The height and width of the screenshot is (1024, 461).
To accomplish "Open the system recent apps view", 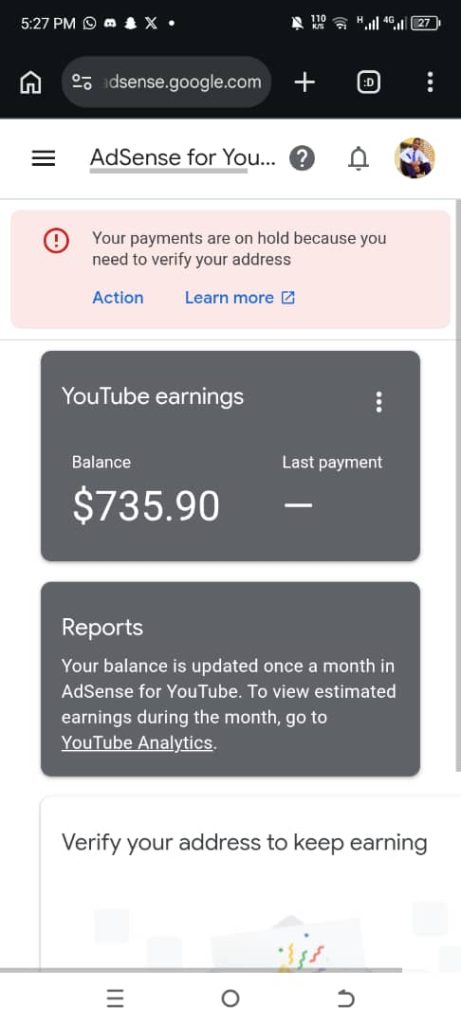I will (115, 999).
